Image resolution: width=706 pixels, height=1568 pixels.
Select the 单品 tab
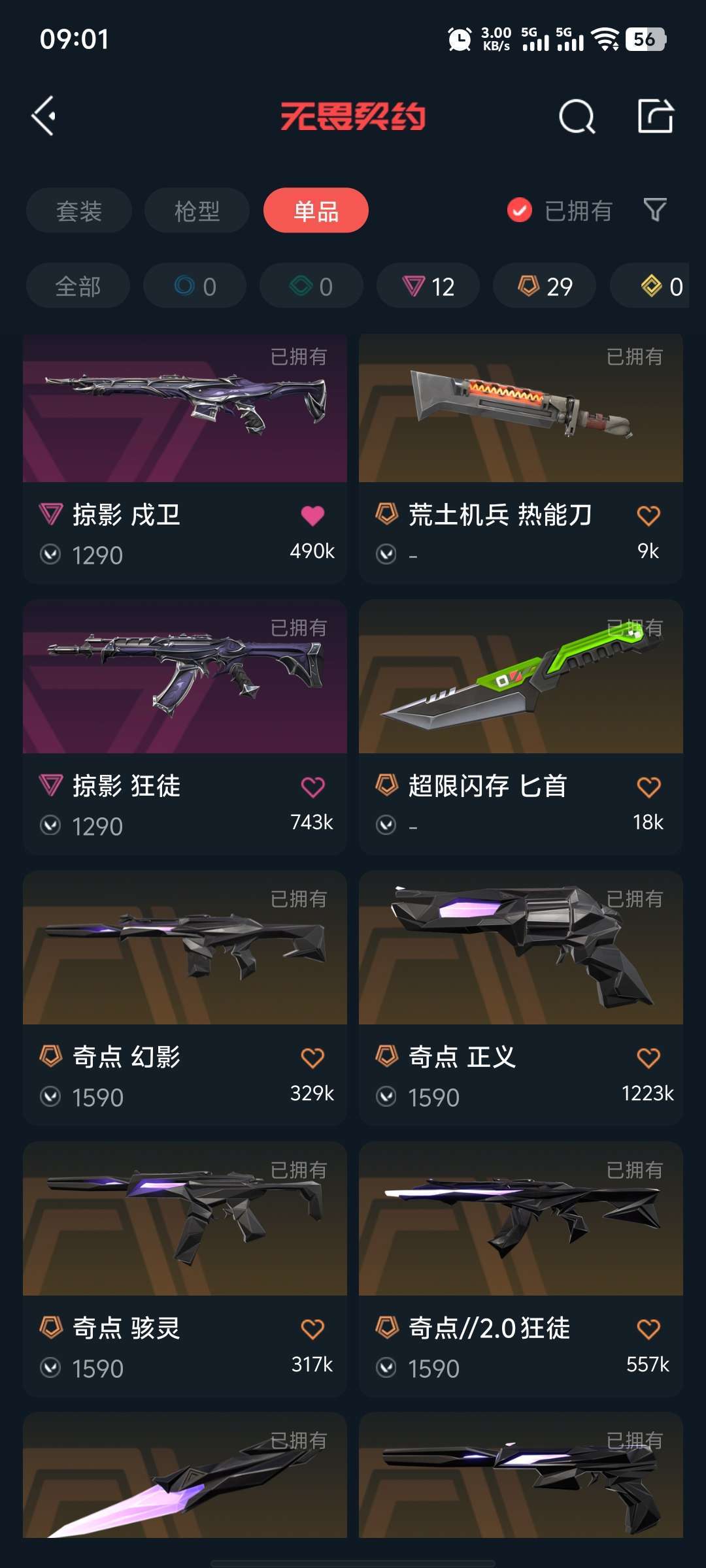click(316, 211)
